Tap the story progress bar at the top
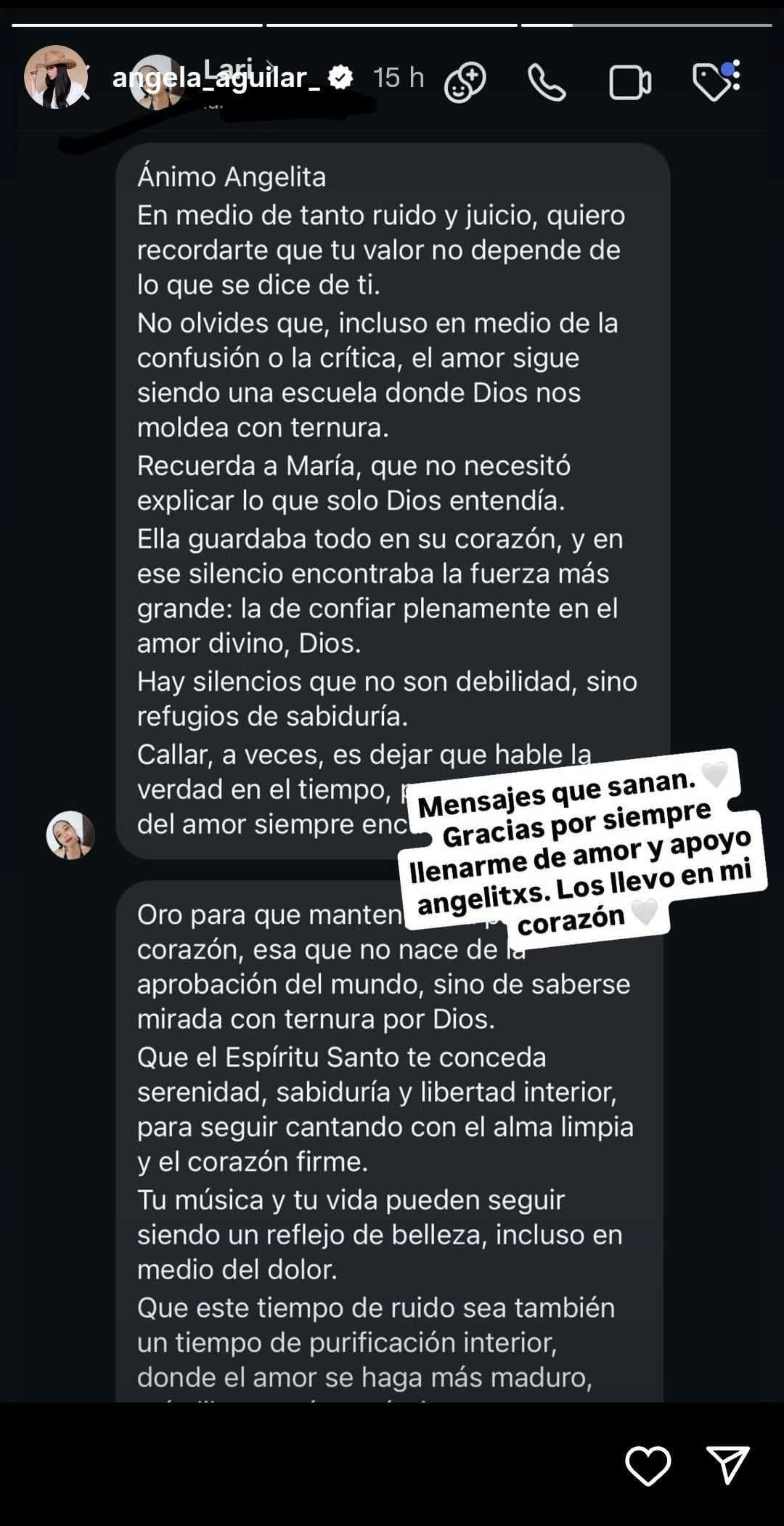The width and height of the screenshot is (784, 1526). click(x=392, y=25)
